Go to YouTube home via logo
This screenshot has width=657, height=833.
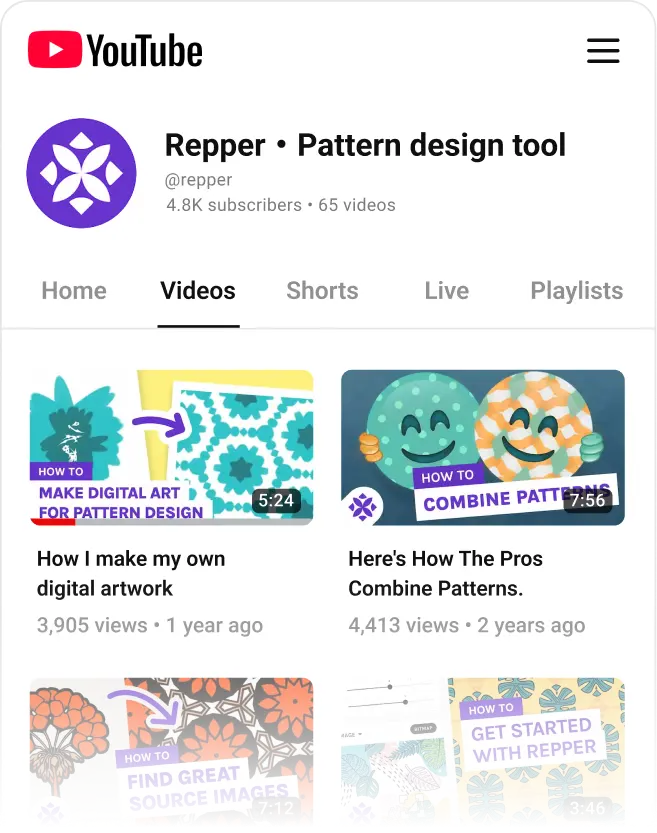pyautogui.click(x=115, y=51)
